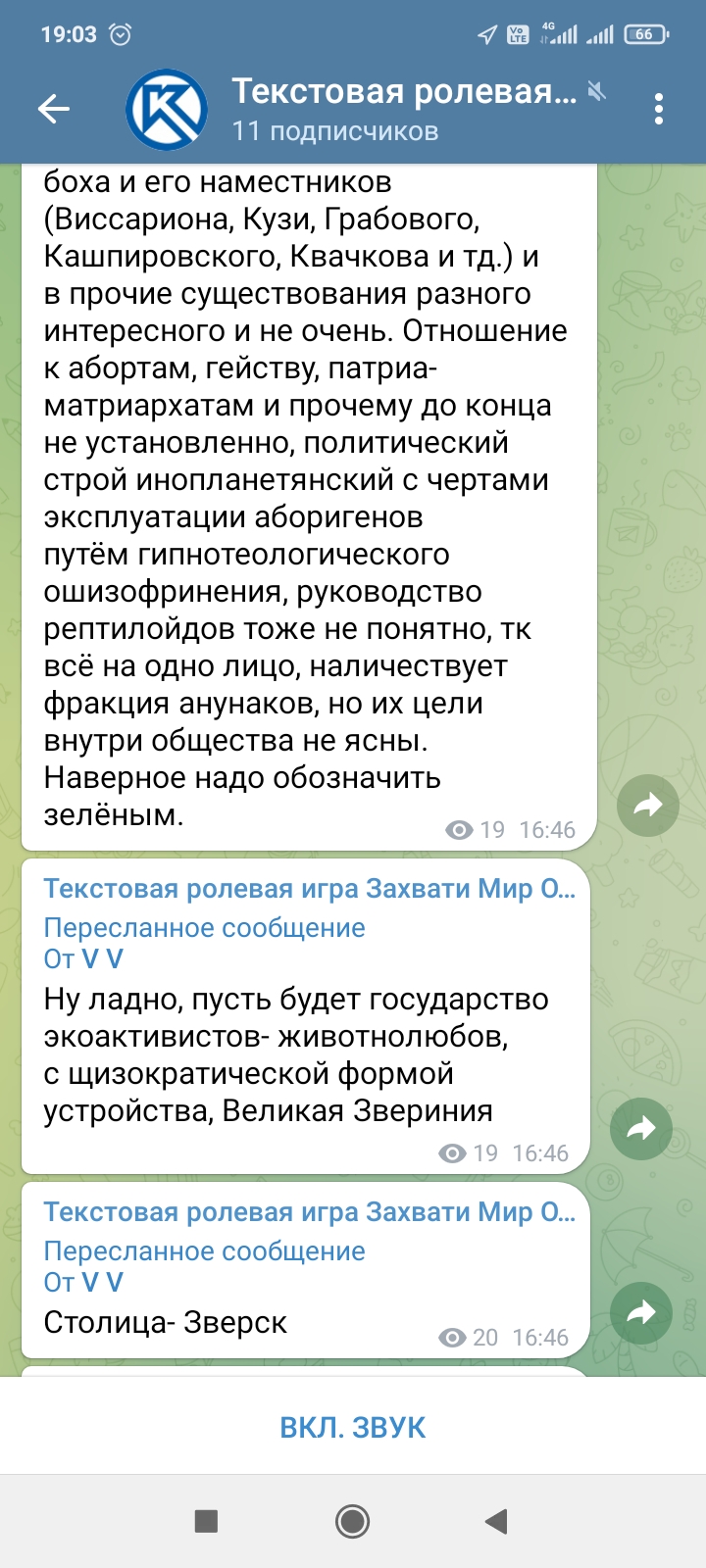Open sender V V in Великая Звериния message

coord(102,958)
